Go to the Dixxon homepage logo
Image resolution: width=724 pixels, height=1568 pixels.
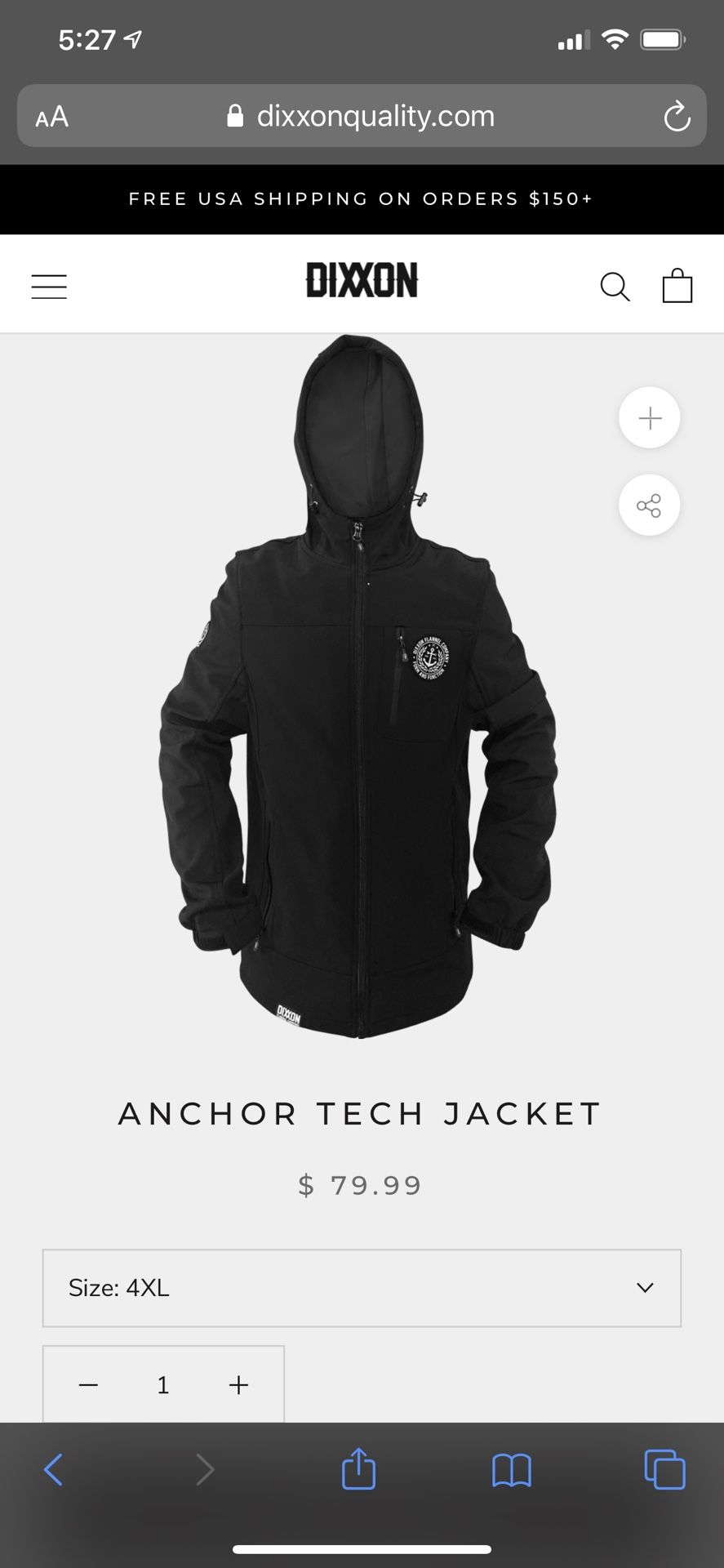click(x=362, y=280)
